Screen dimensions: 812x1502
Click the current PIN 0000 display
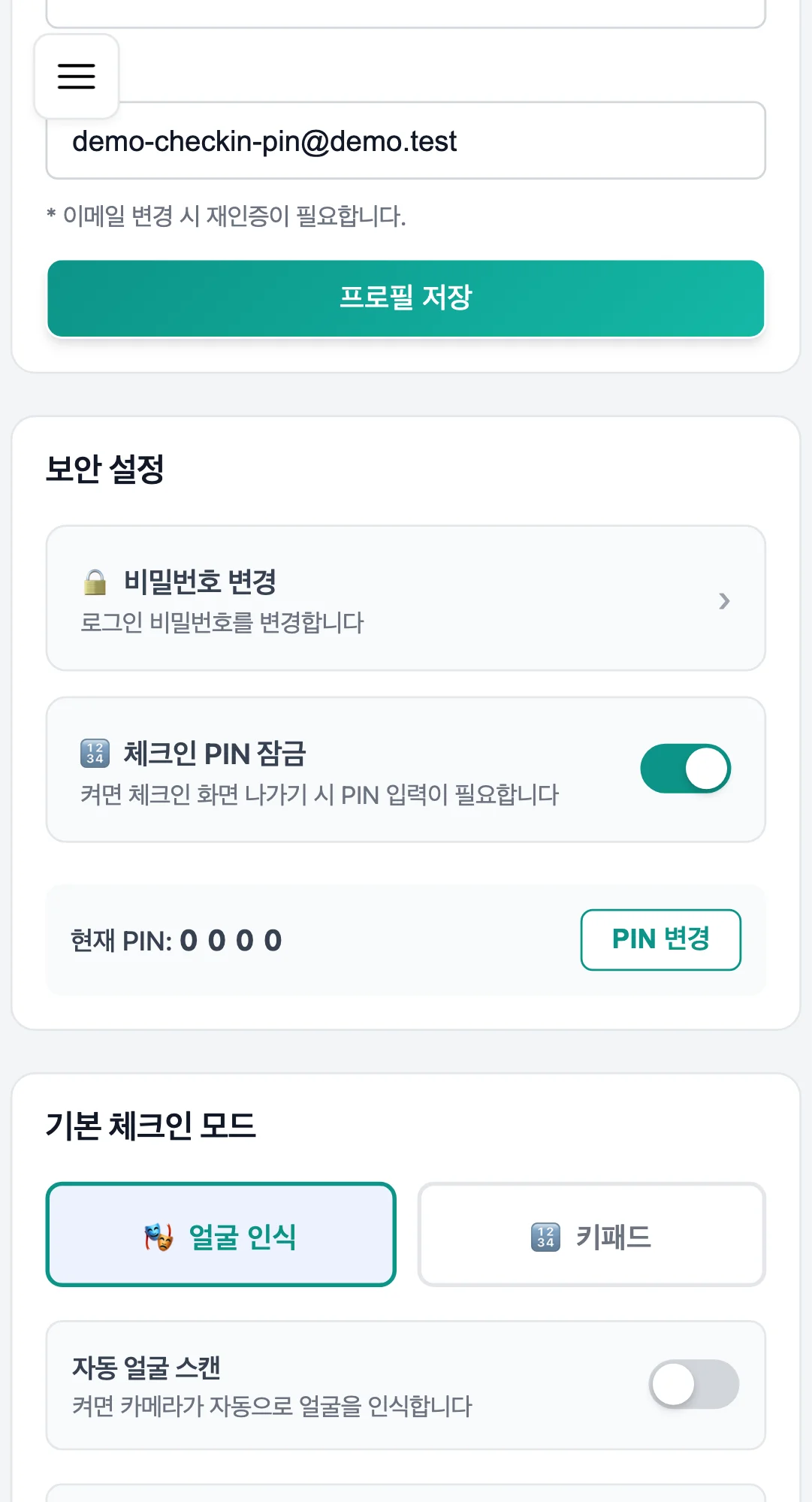[229, 939]
